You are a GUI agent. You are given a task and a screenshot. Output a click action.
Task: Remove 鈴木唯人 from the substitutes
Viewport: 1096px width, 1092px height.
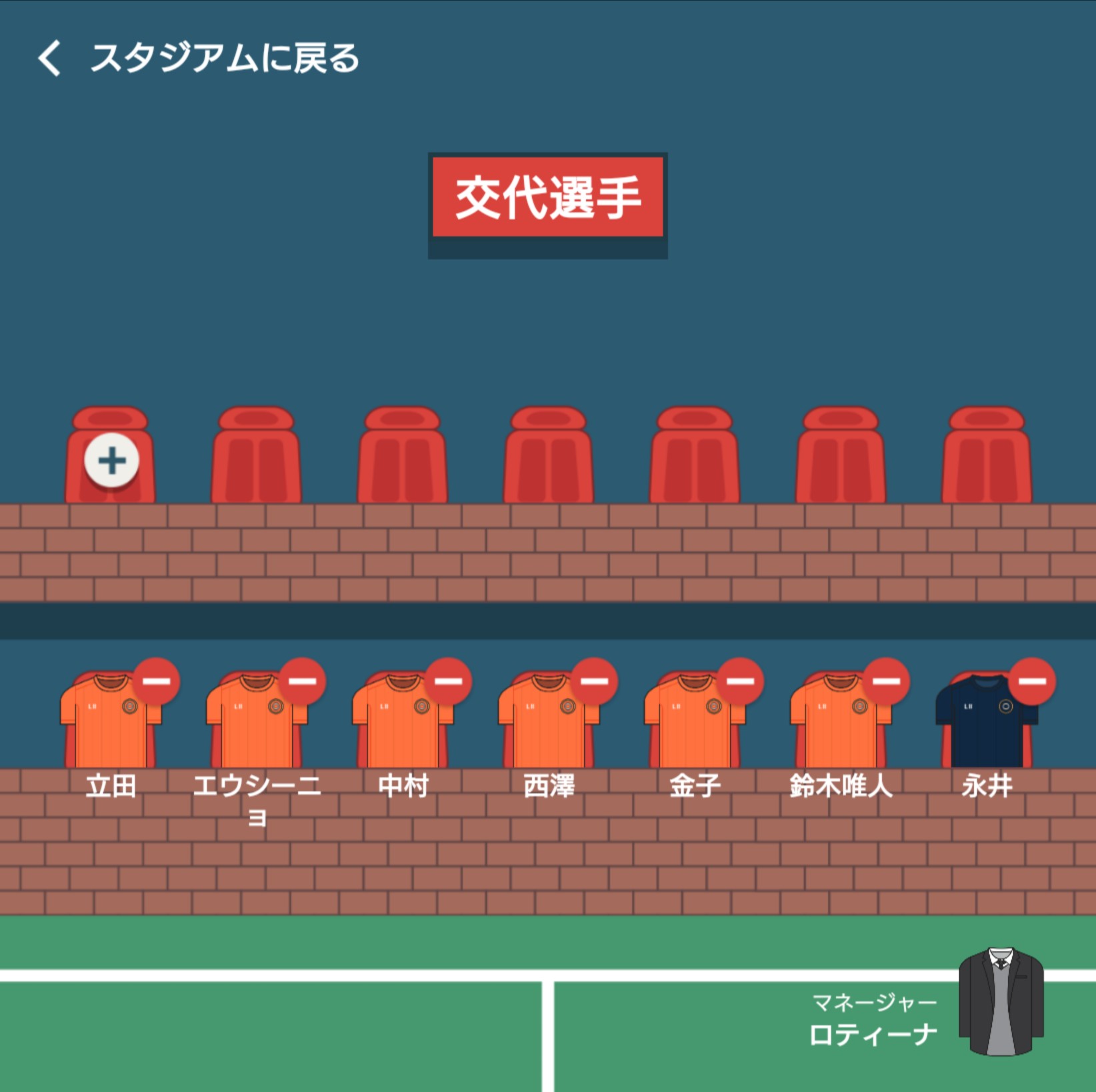(886, 681)
